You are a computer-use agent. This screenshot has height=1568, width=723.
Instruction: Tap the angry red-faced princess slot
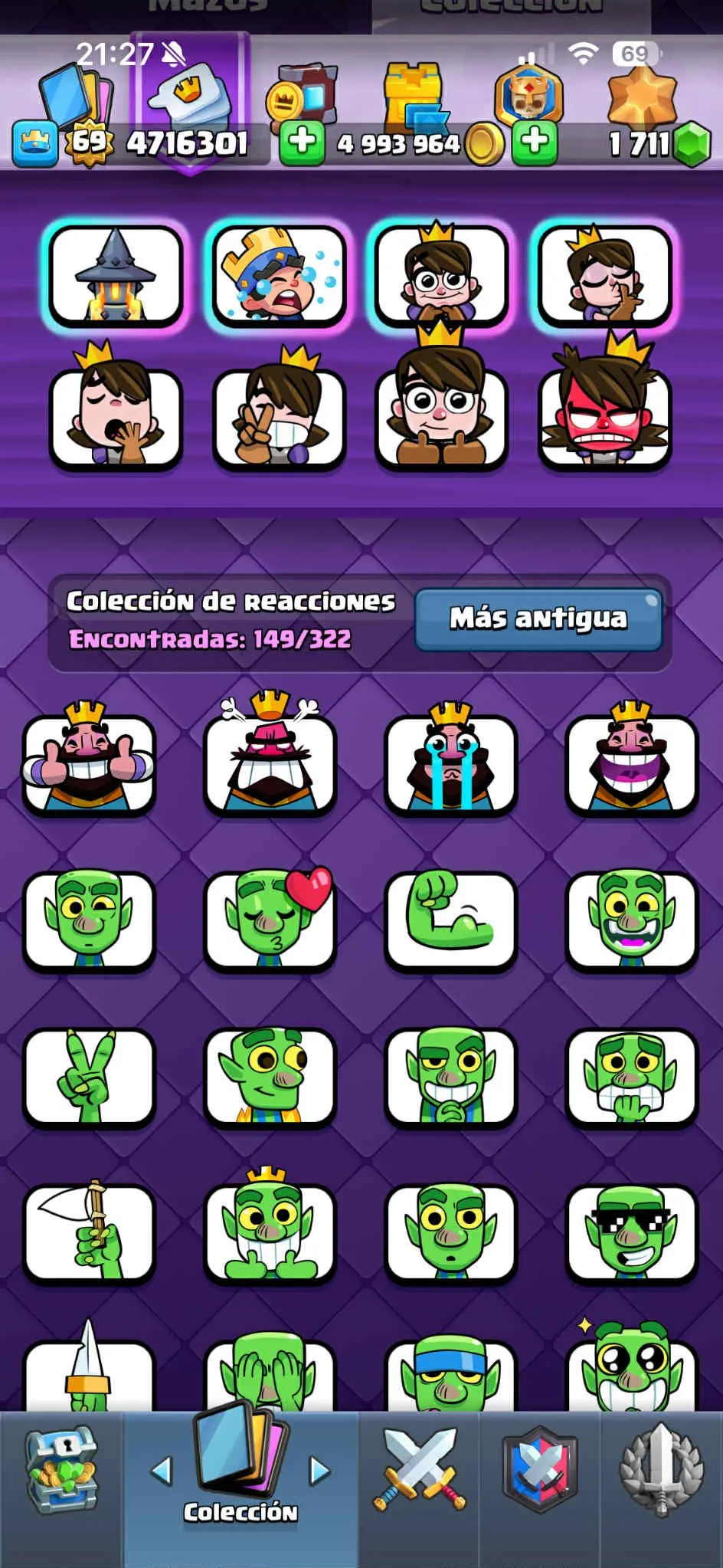pyautogui.click(x=605, y=418)
